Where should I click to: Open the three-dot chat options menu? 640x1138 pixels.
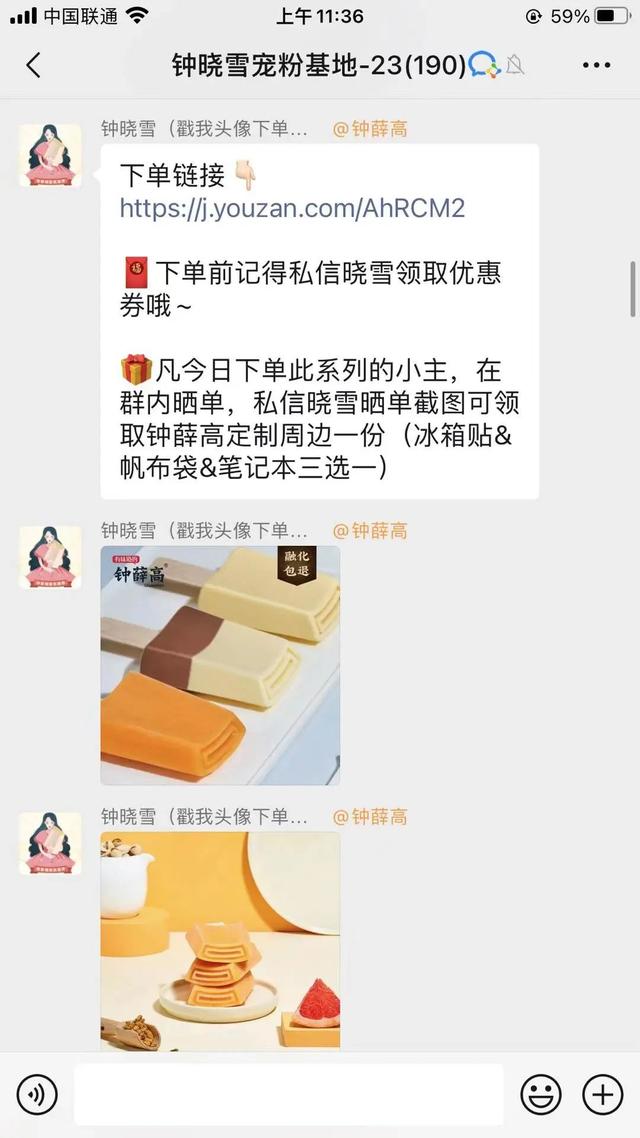(596, 66)
